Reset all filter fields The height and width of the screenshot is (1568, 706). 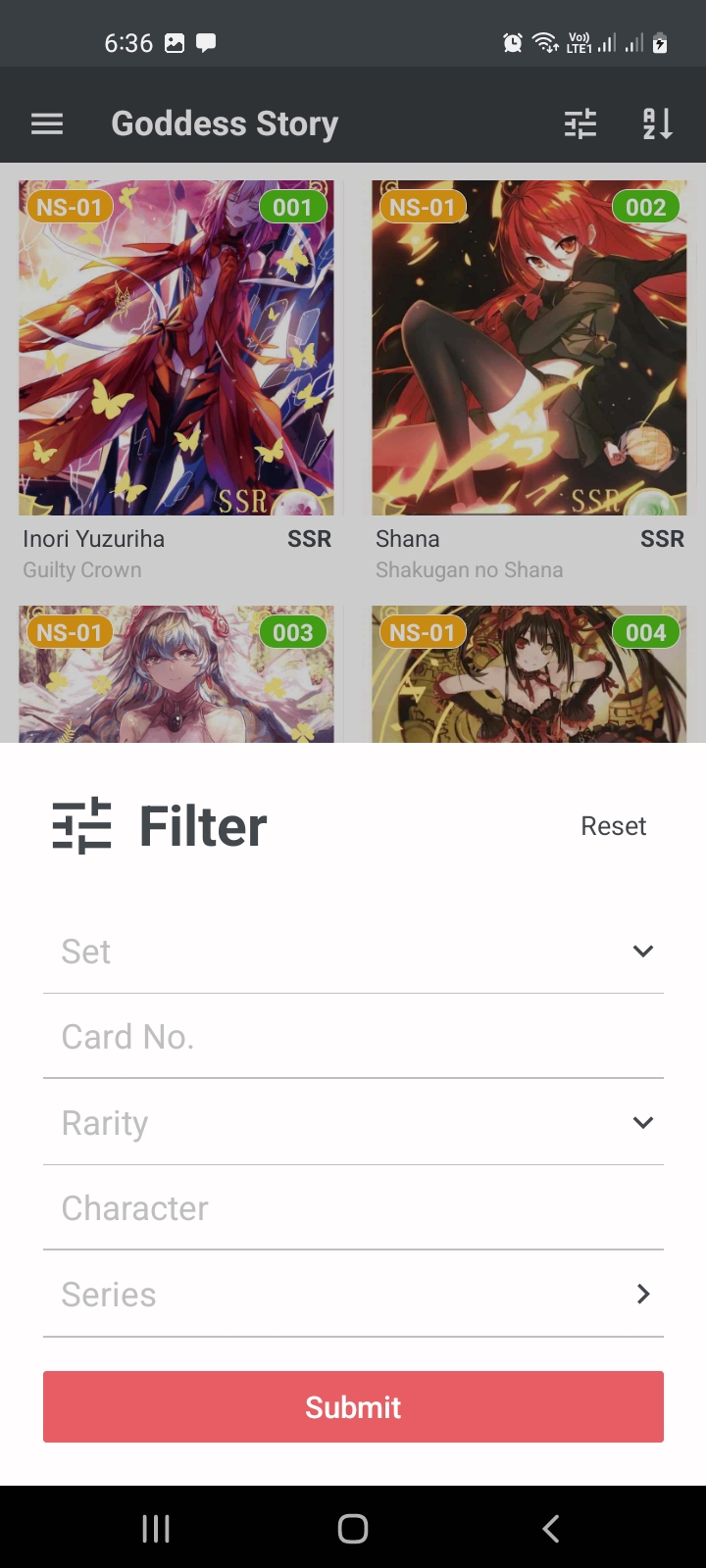coord(613,826)
